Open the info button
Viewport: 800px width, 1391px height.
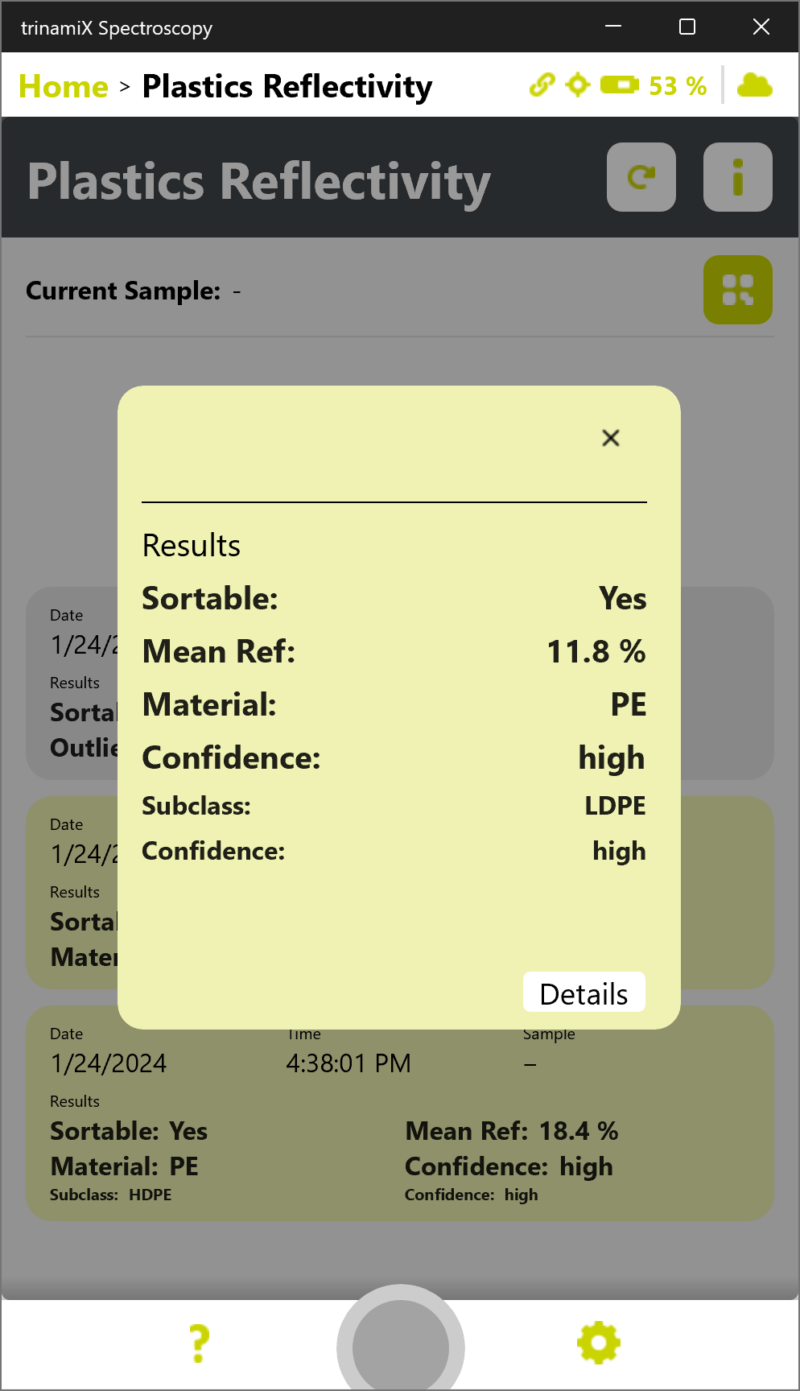click(x=737, y=177)
